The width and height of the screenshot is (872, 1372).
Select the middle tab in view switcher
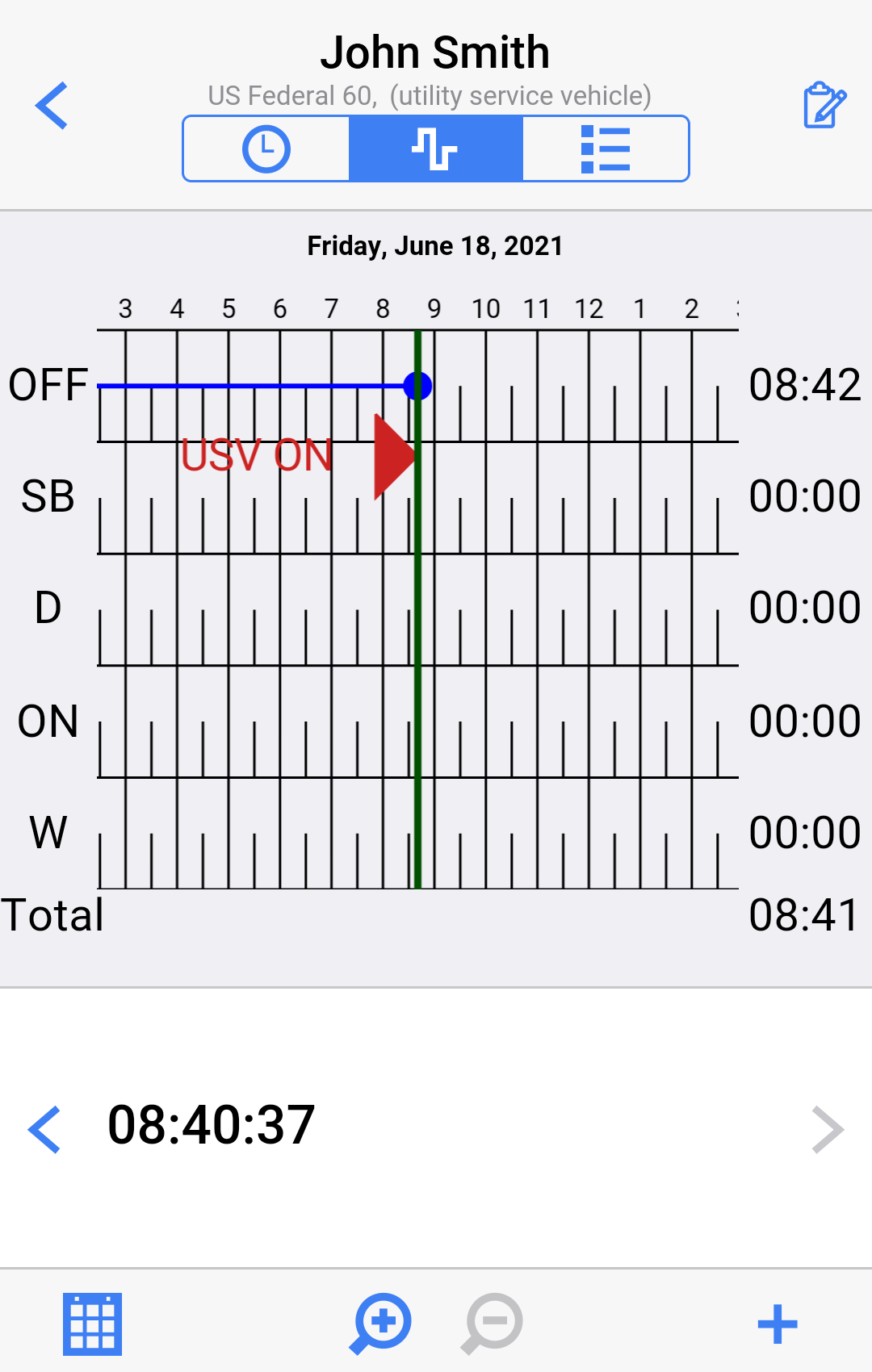coord(435,148)
